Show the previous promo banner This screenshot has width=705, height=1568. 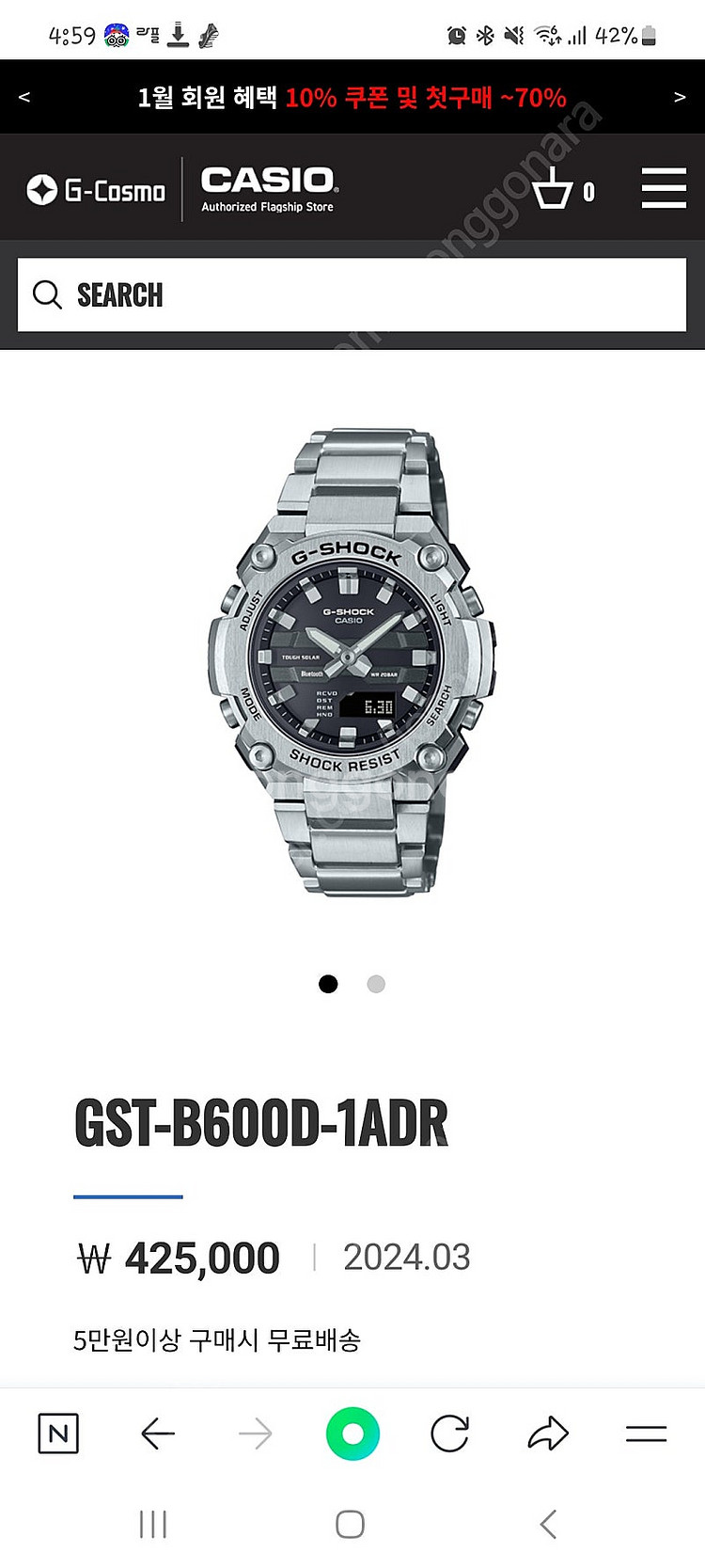pyautogui.click(x=24, y=97)
